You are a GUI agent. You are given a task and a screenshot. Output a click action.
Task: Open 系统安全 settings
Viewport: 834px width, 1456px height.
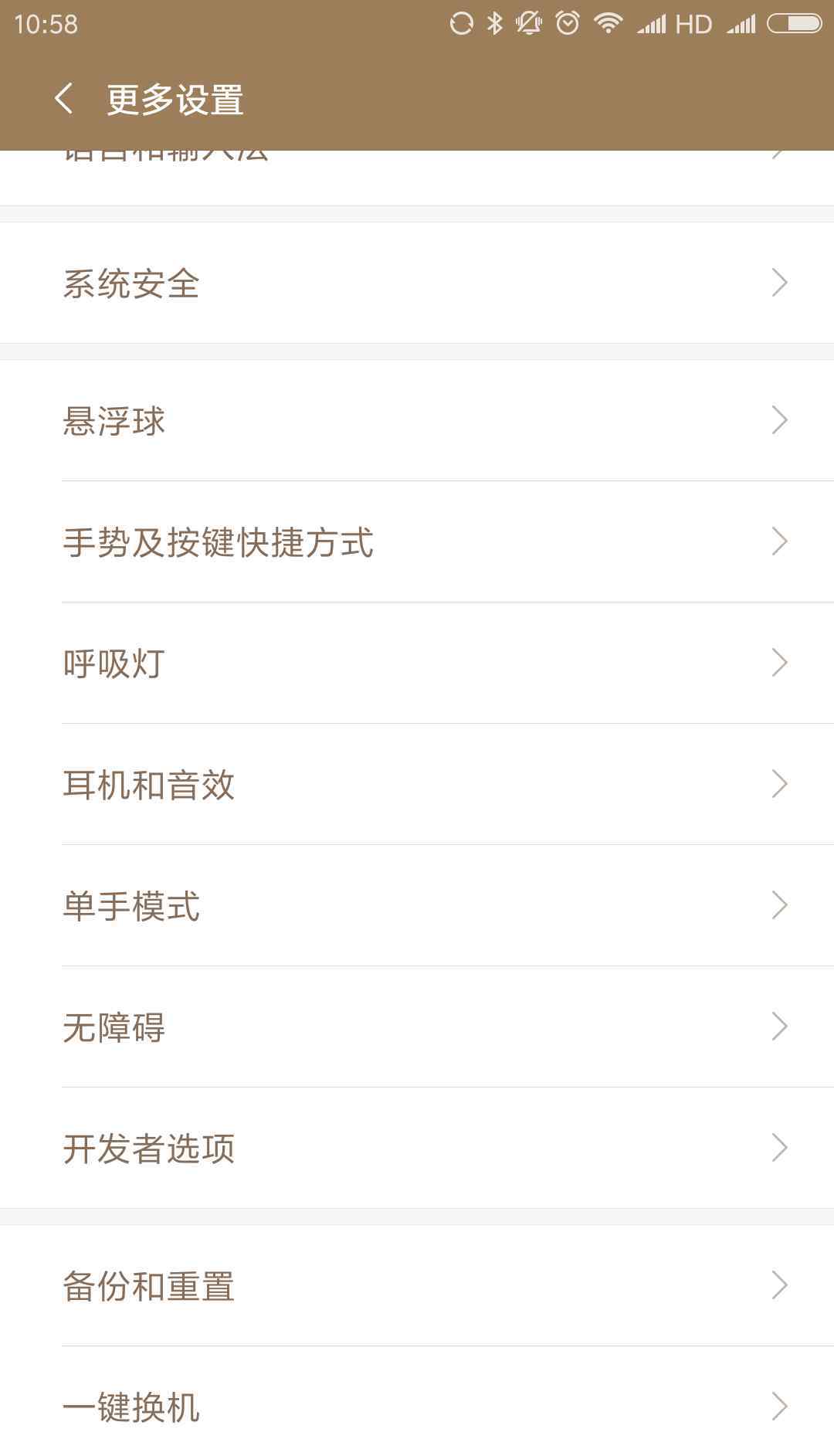[417, 283]
